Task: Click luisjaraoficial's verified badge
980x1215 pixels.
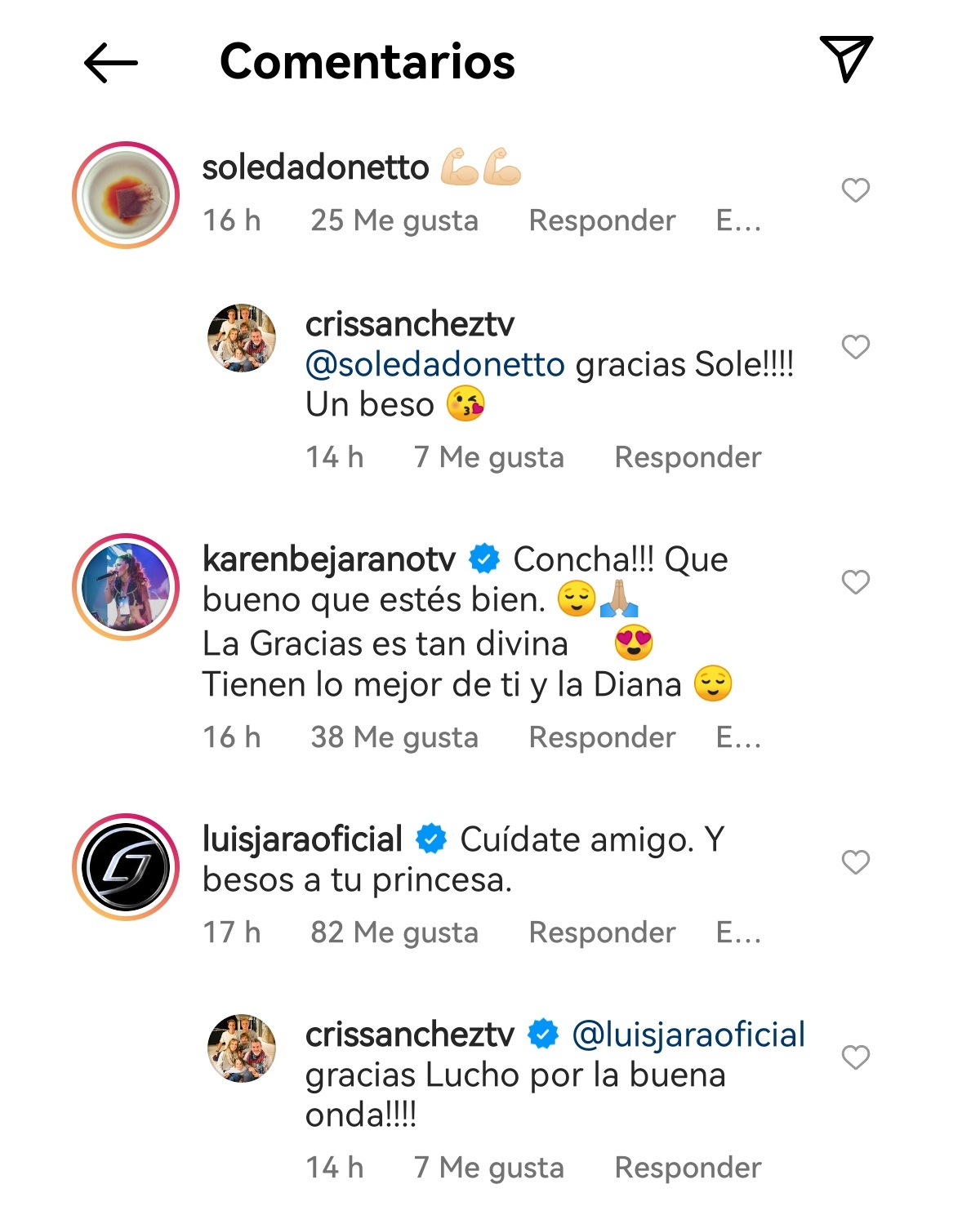Action: point(430,838)
